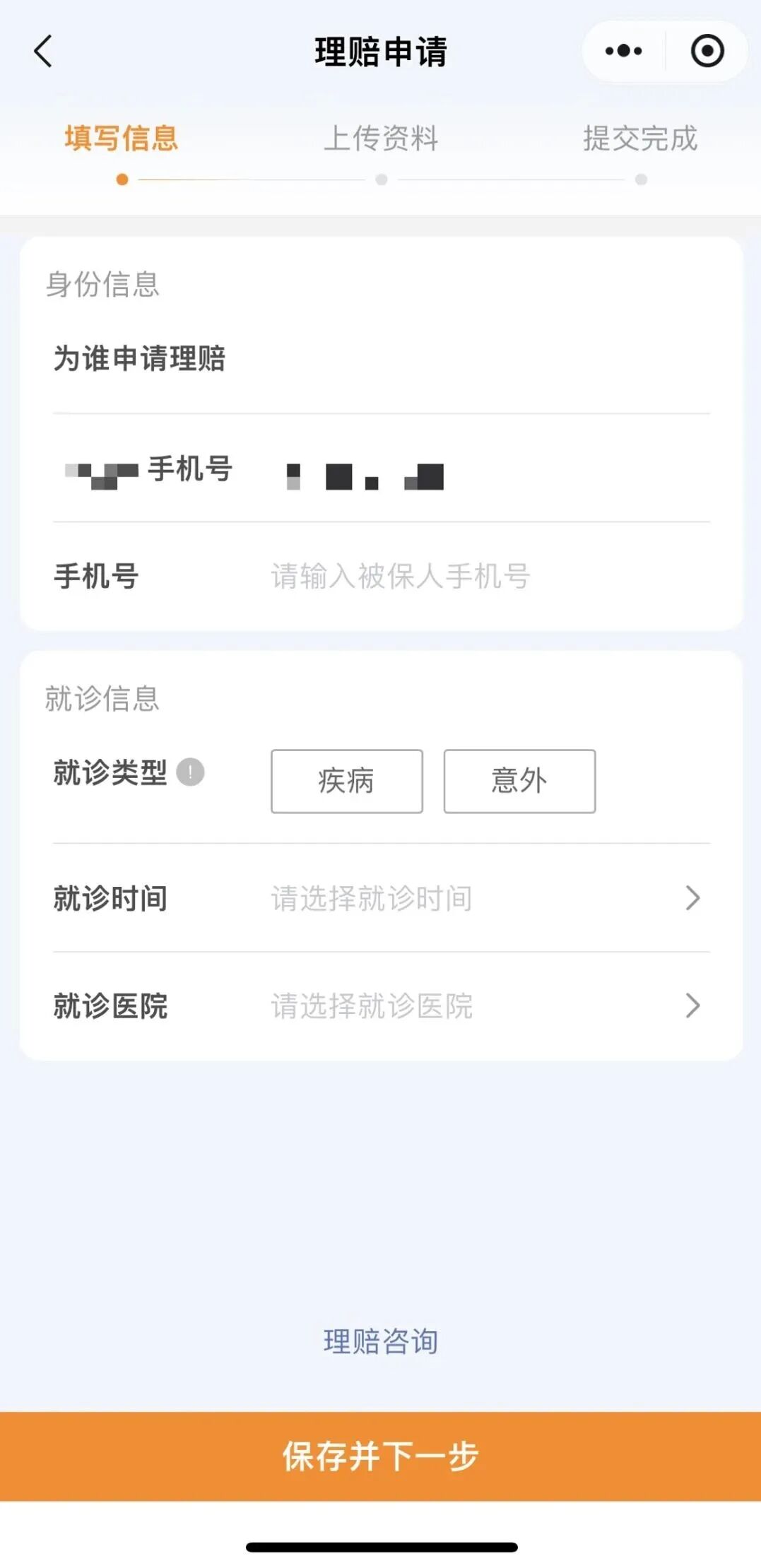This screenshot has height=1568, width=761.
Task: Close the mini program via the circle icon
Action: point(707,51)
